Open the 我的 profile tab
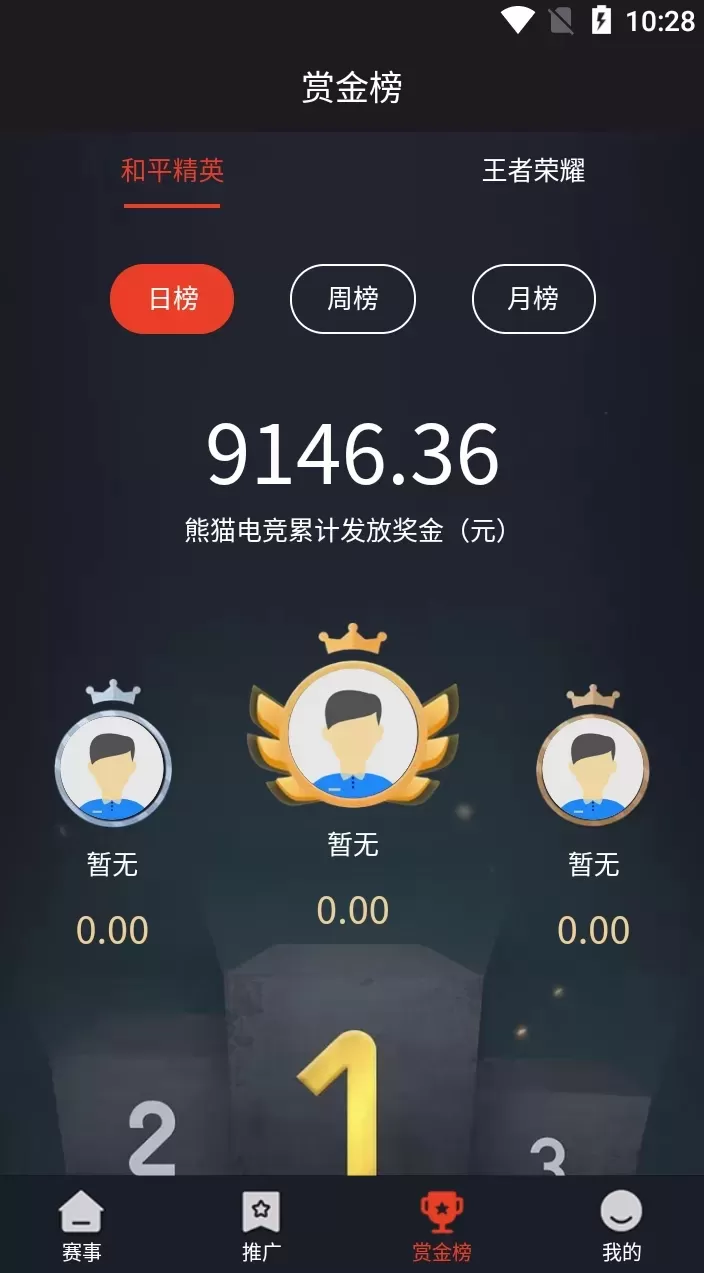The image size is (704, 1273). pos(621,1225)
